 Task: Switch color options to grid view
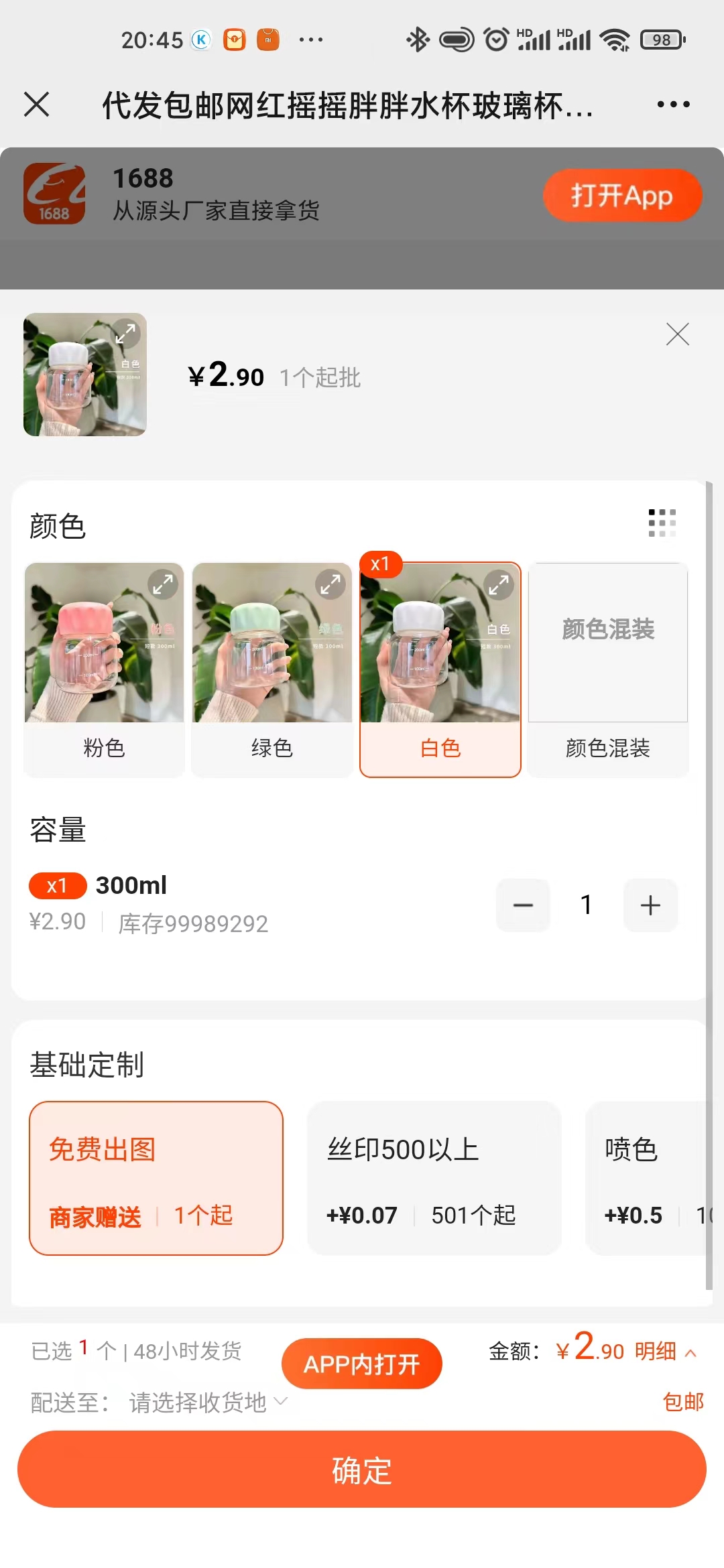coord(662,523)
